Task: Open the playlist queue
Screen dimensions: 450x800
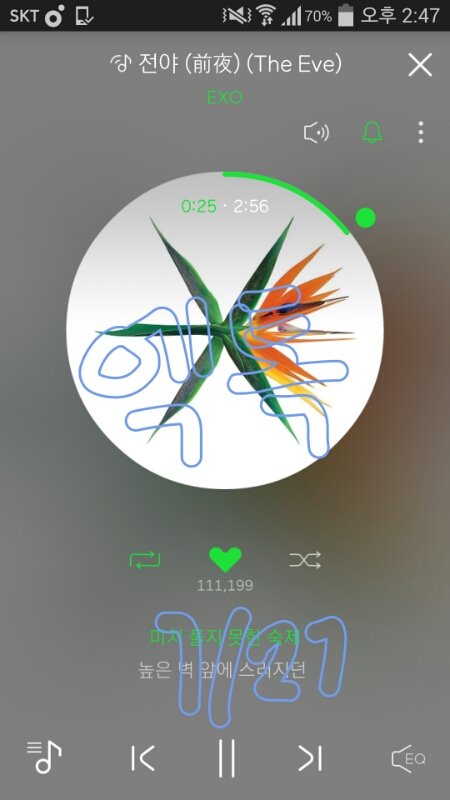Action: click(44, 757)
